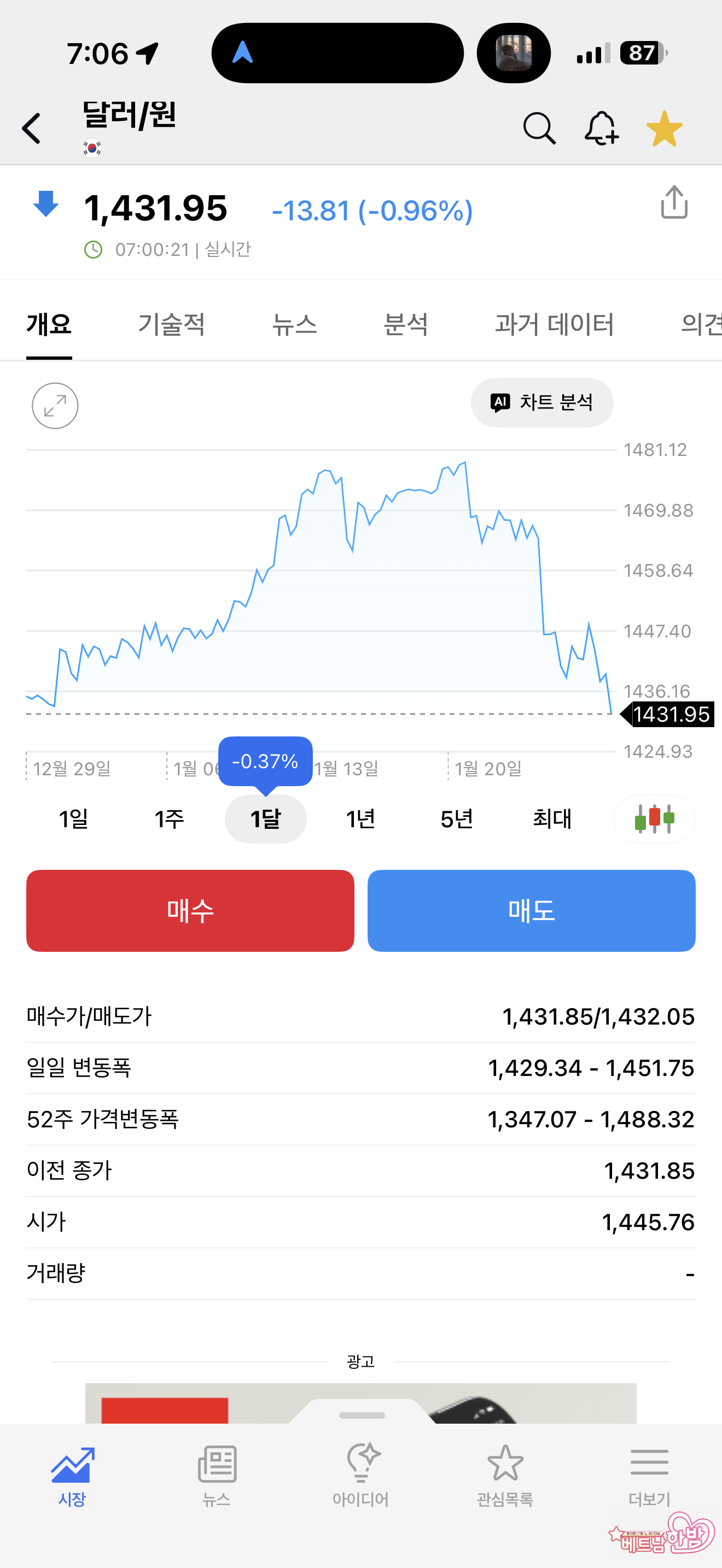This screenshot has height=1568, width=722.
Task: Expand the chart to fullscreen
Action: tap(55, 405)
